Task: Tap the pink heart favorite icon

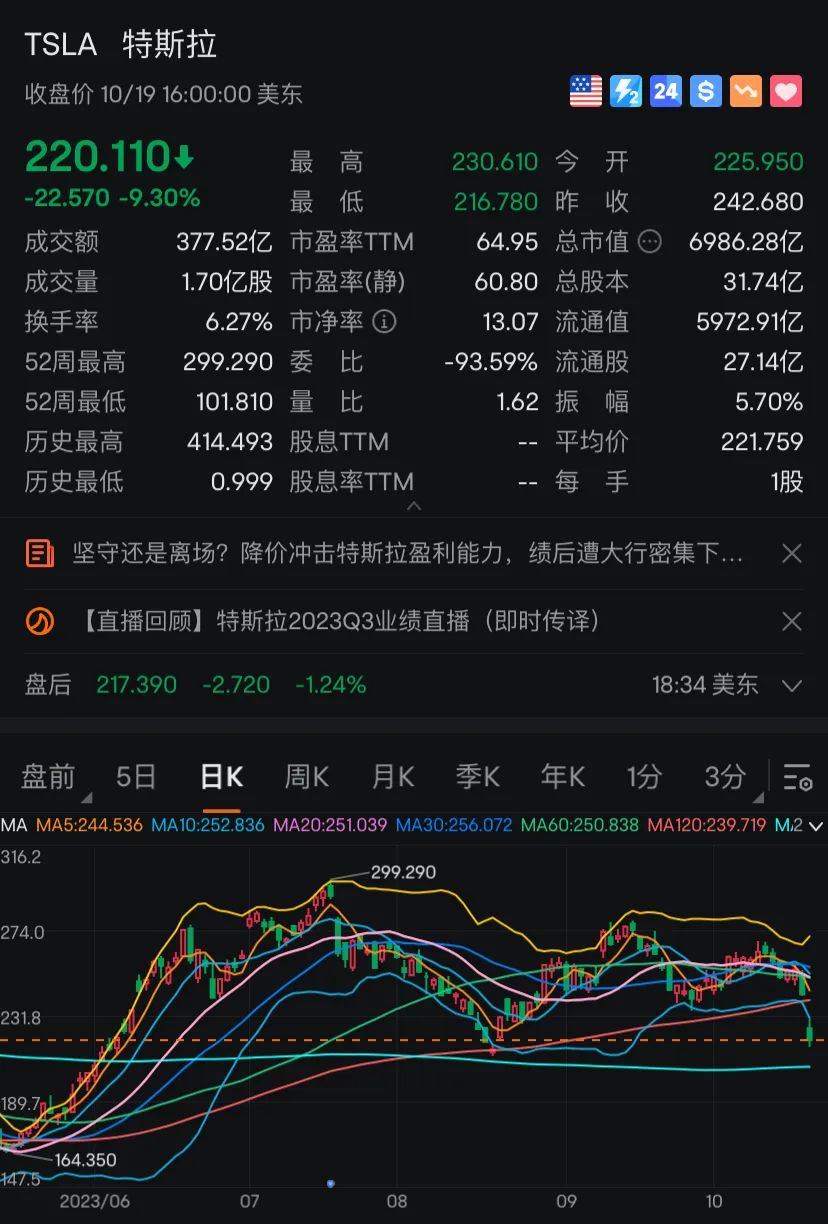Action: (x=787, y=92)
